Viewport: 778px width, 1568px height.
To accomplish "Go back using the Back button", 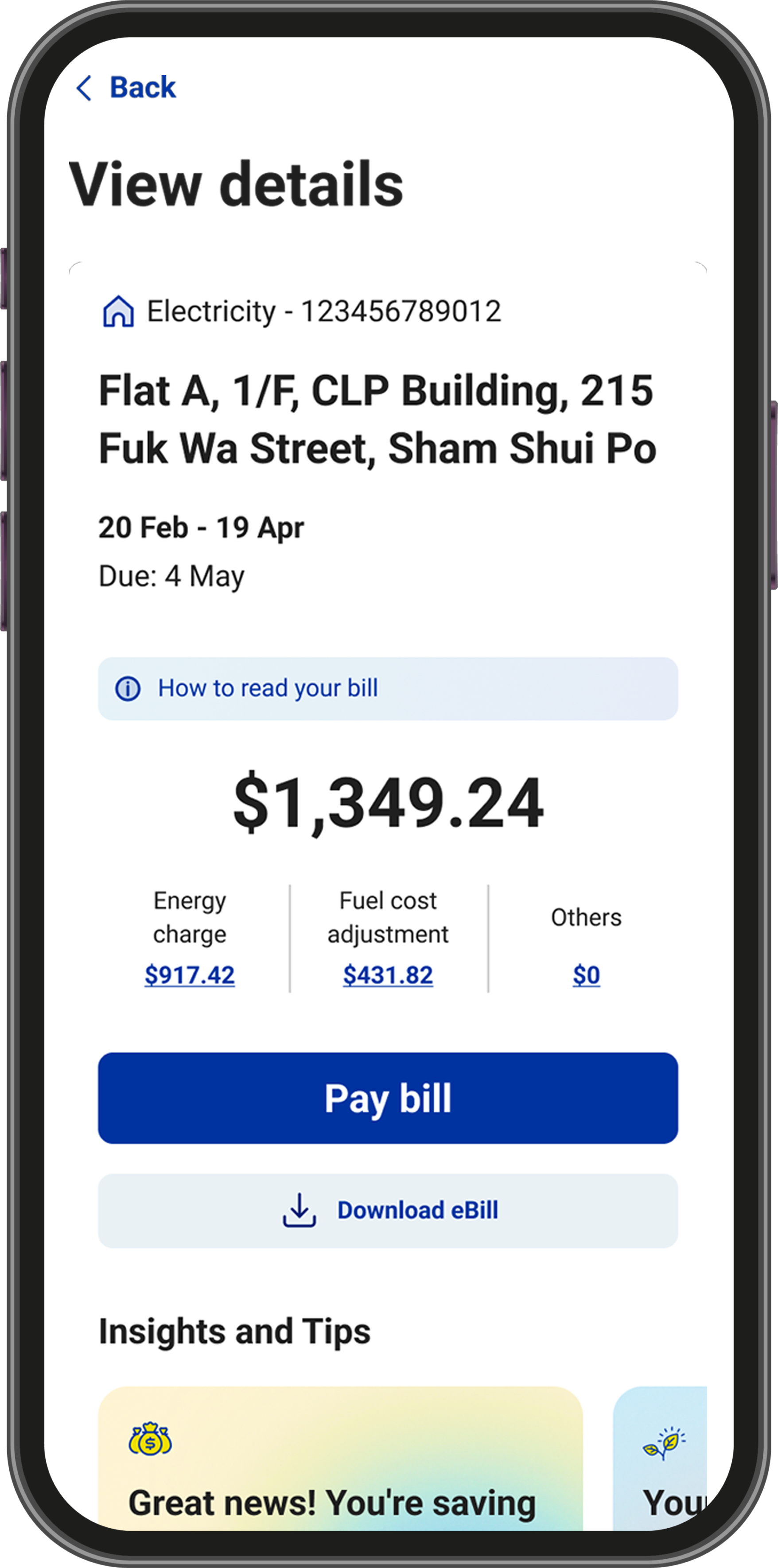I will 126,88.
